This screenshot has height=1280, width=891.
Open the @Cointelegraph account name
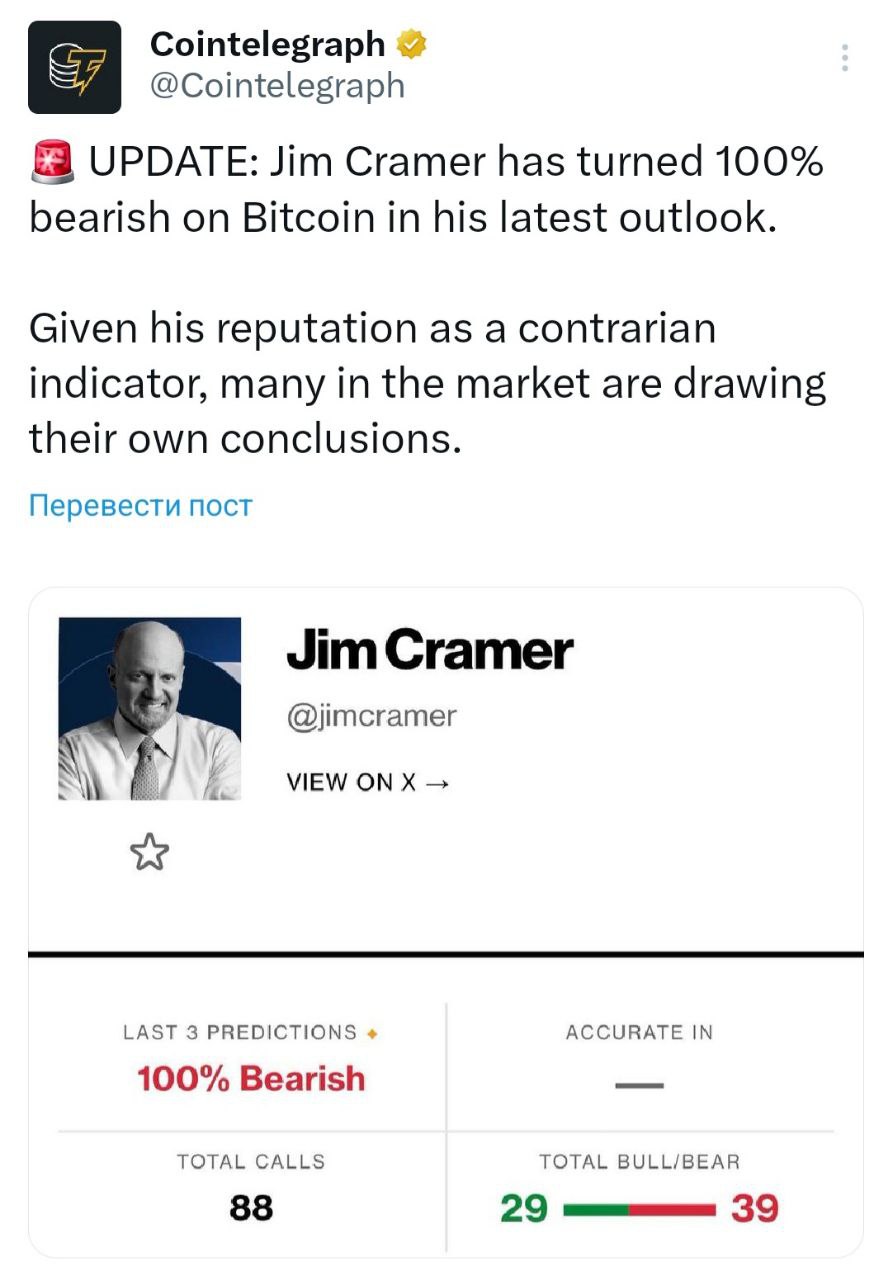point(277,86)
